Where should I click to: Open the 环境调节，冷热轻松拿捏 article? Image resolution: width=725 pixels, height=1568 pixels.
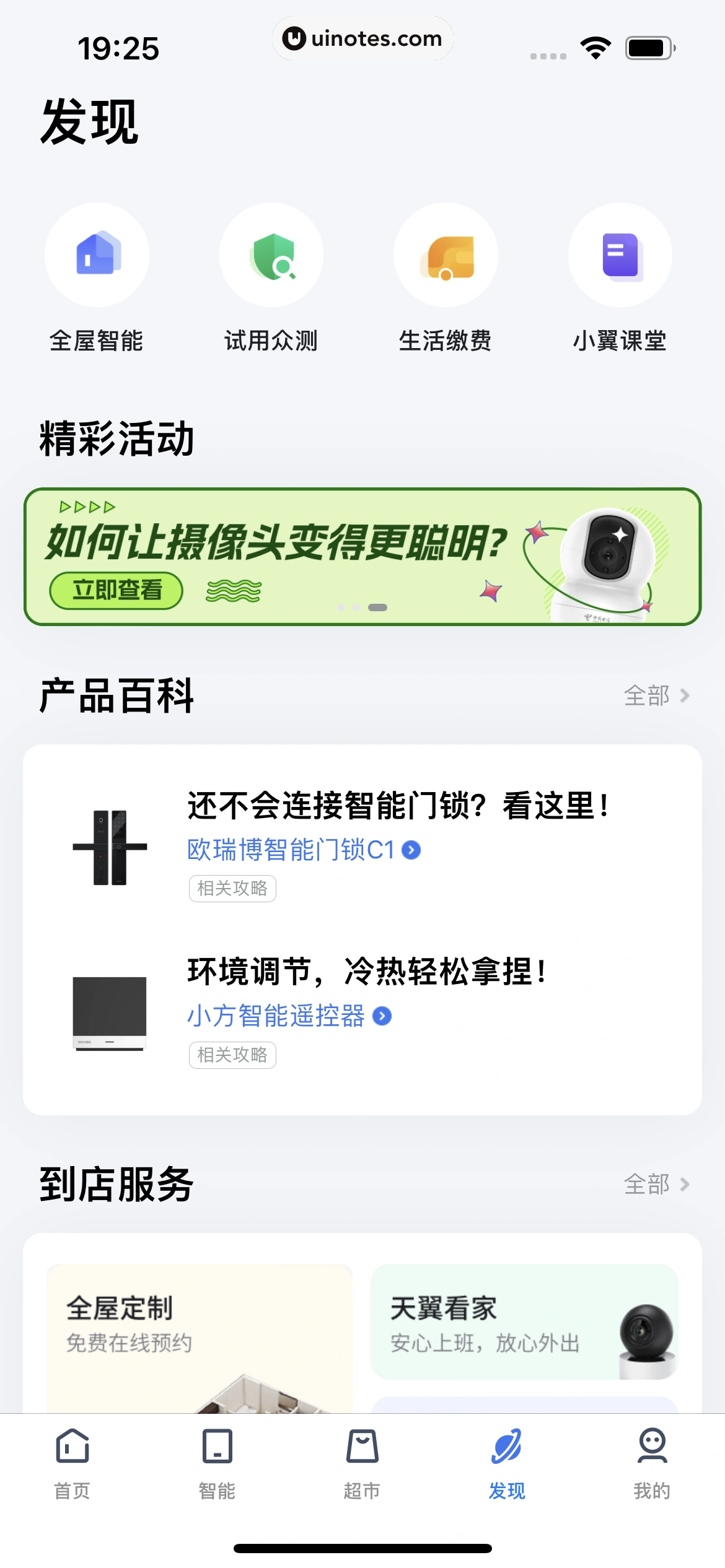367,972
